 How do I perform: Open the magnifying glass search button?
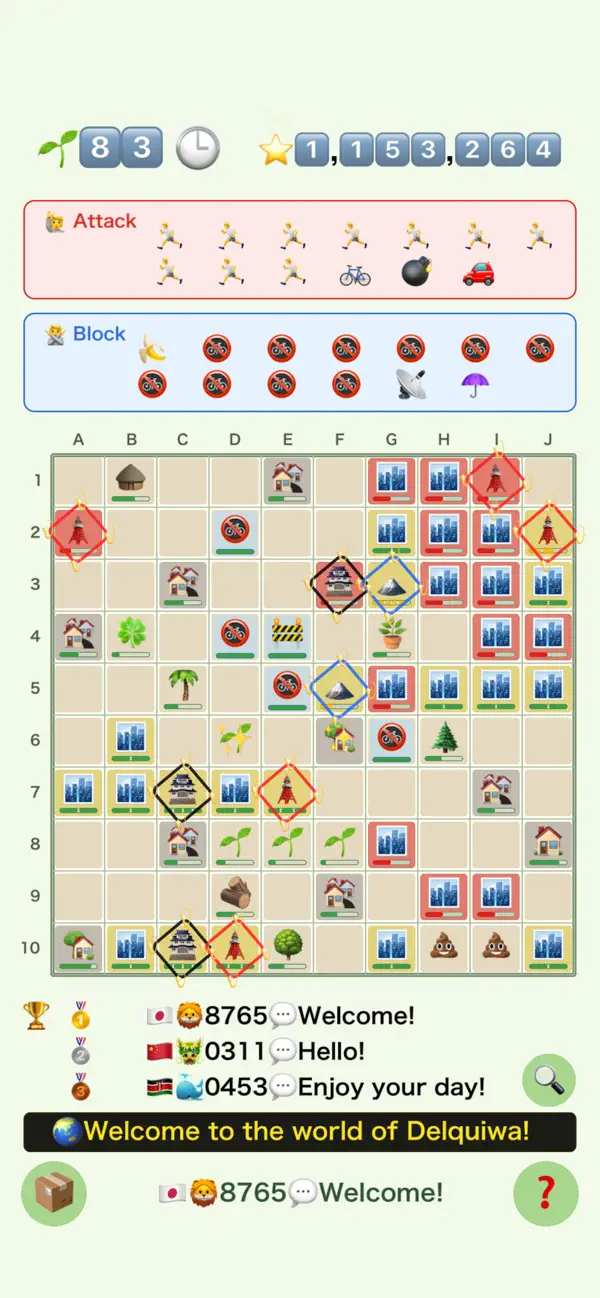pyautogui.click(x=549, y=1080)
